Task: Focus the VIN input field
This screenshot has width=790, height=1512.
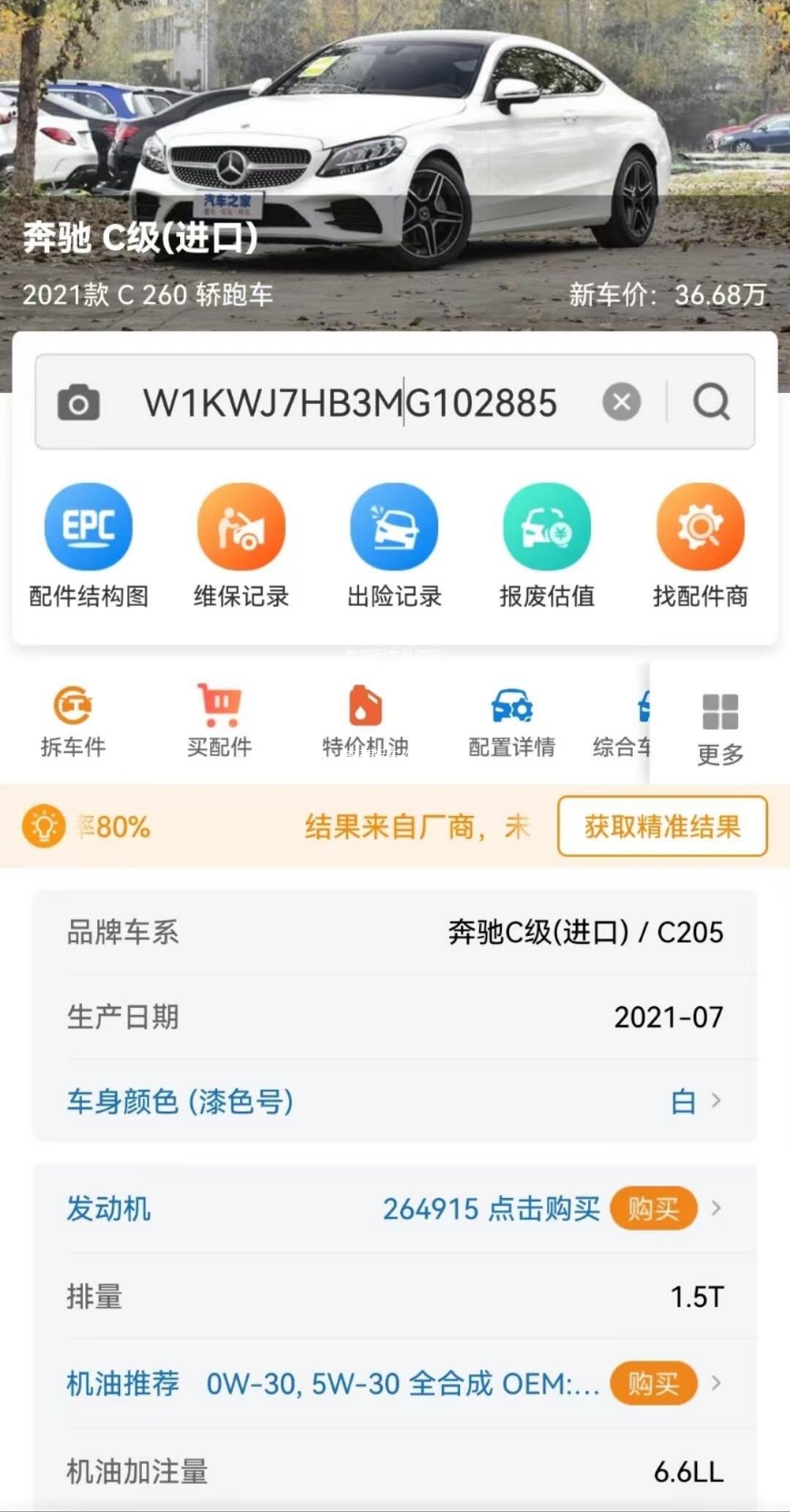Action: click(x=351, y=403)
